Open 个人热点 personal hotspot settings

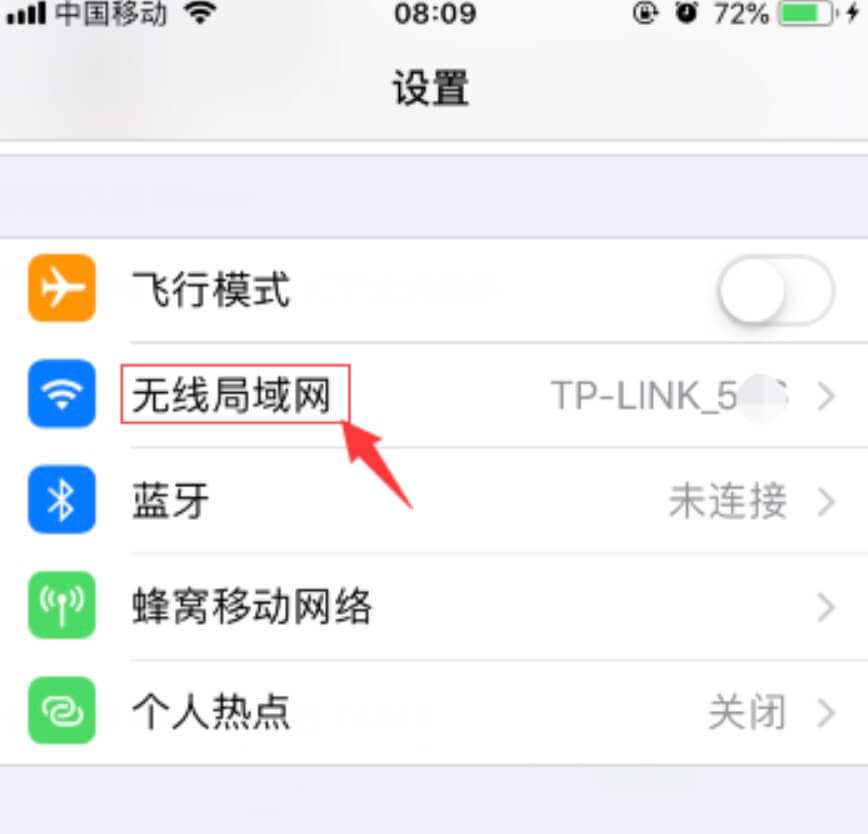point(211,712)
